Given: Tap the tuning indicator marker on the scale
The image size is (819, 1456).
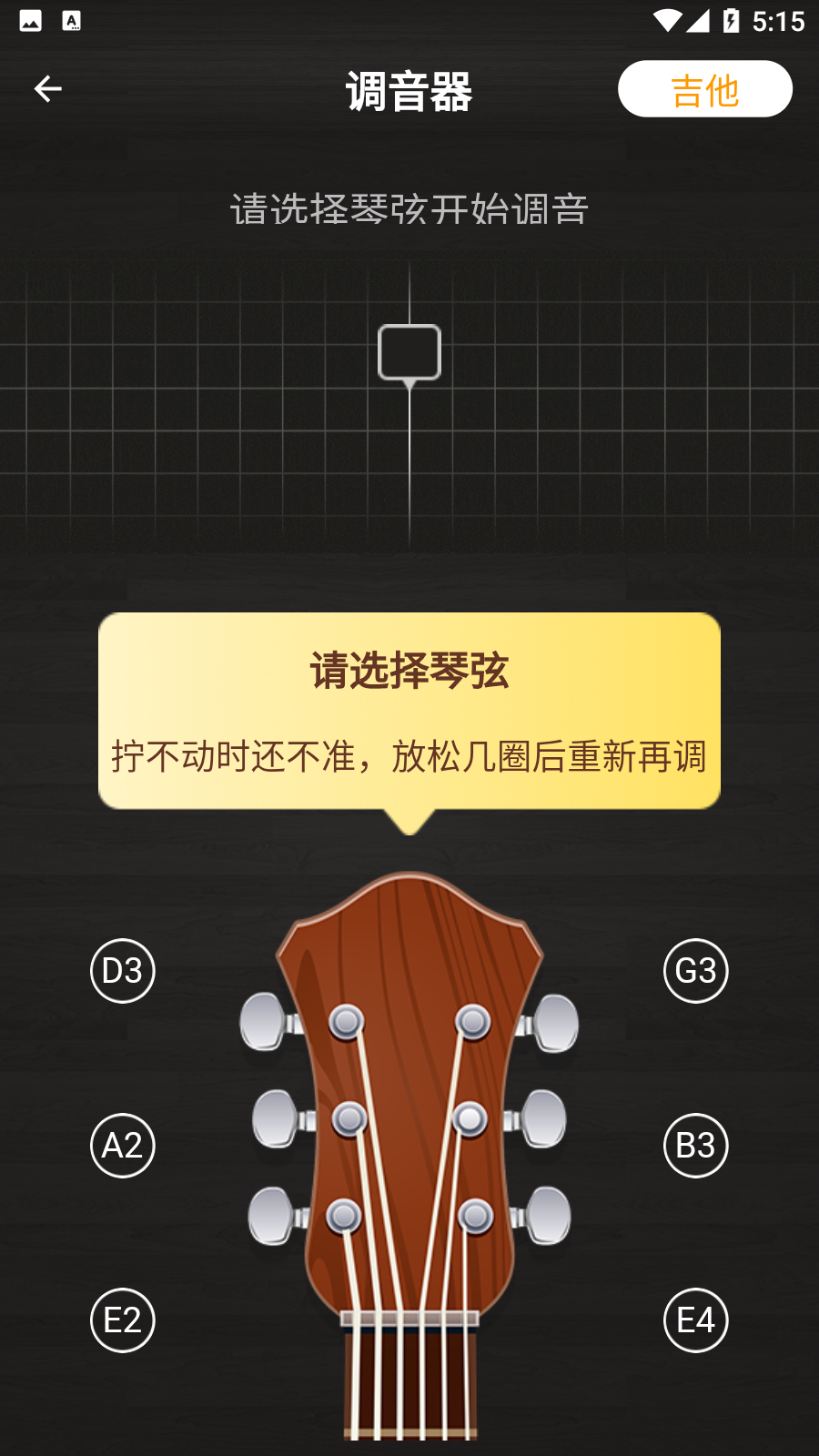Looking at the screenshot, I should [x=409, y=352].
